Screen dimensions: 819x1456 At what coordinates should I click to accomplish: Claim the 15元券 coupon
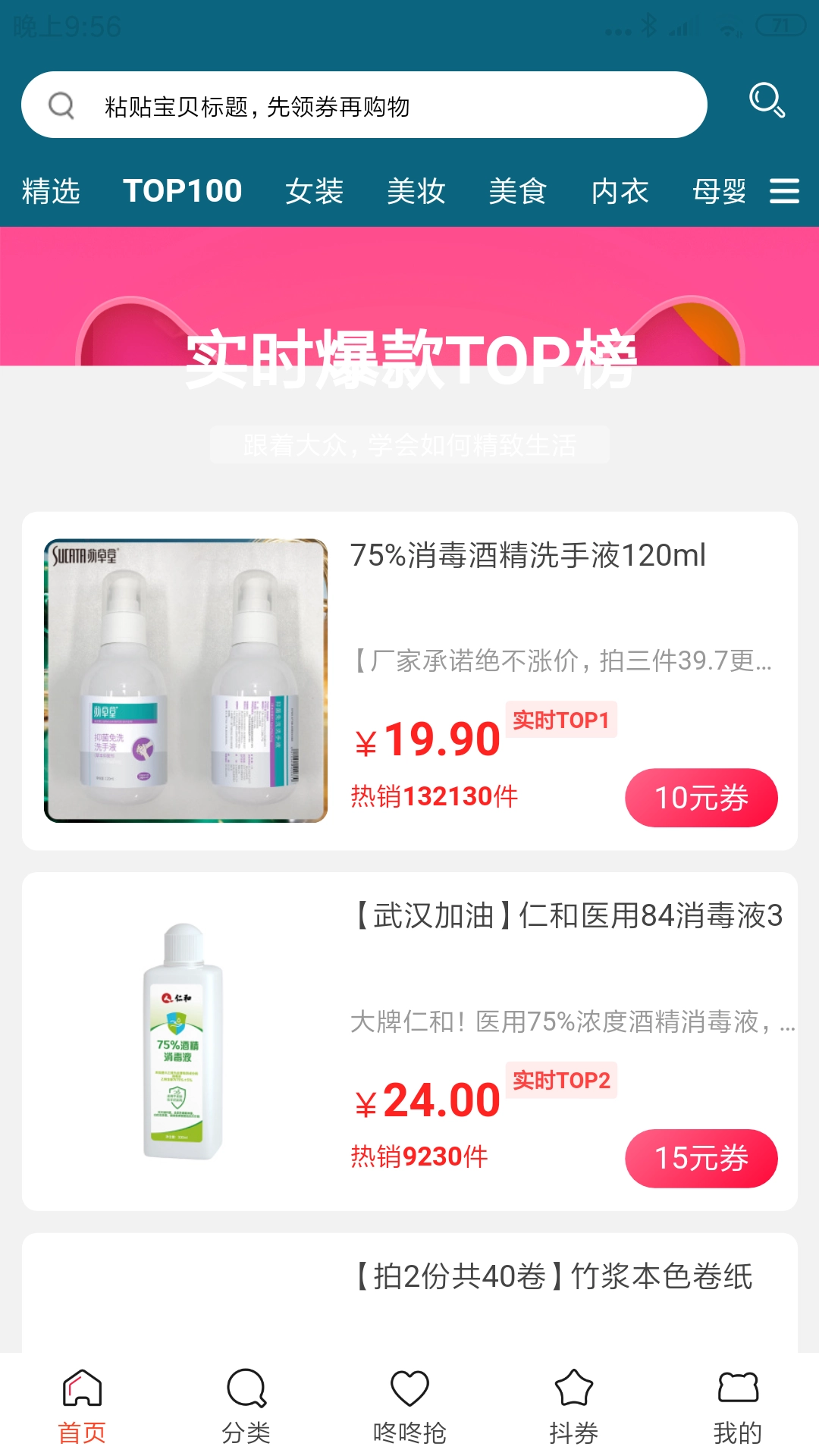701,1158
